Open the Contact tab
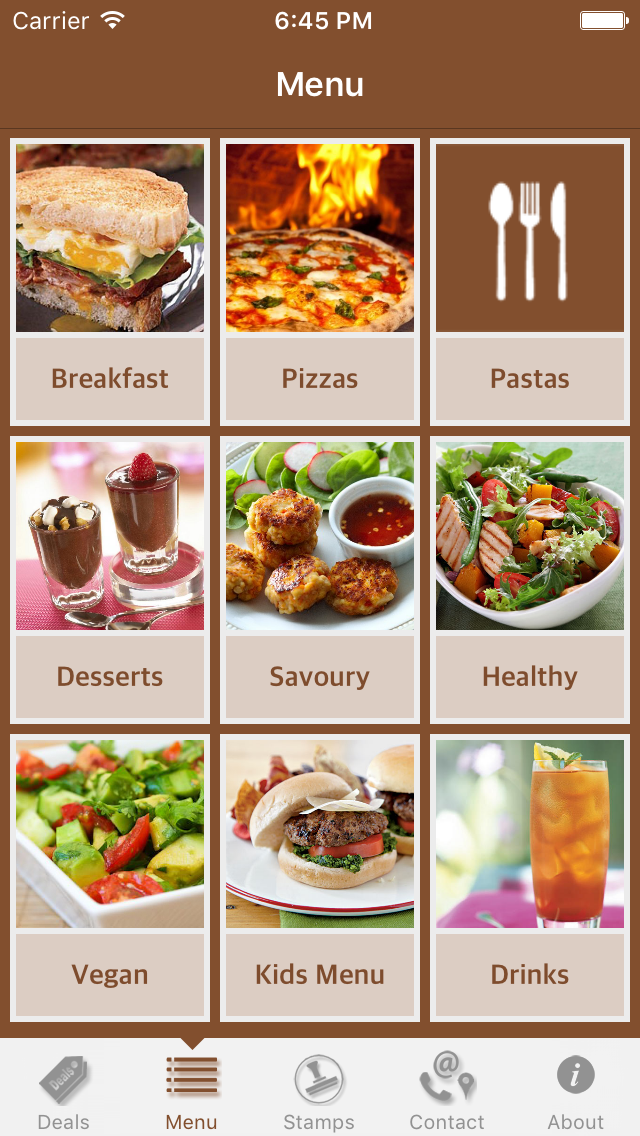640x1136 pixels. [x=447, y=1092]
